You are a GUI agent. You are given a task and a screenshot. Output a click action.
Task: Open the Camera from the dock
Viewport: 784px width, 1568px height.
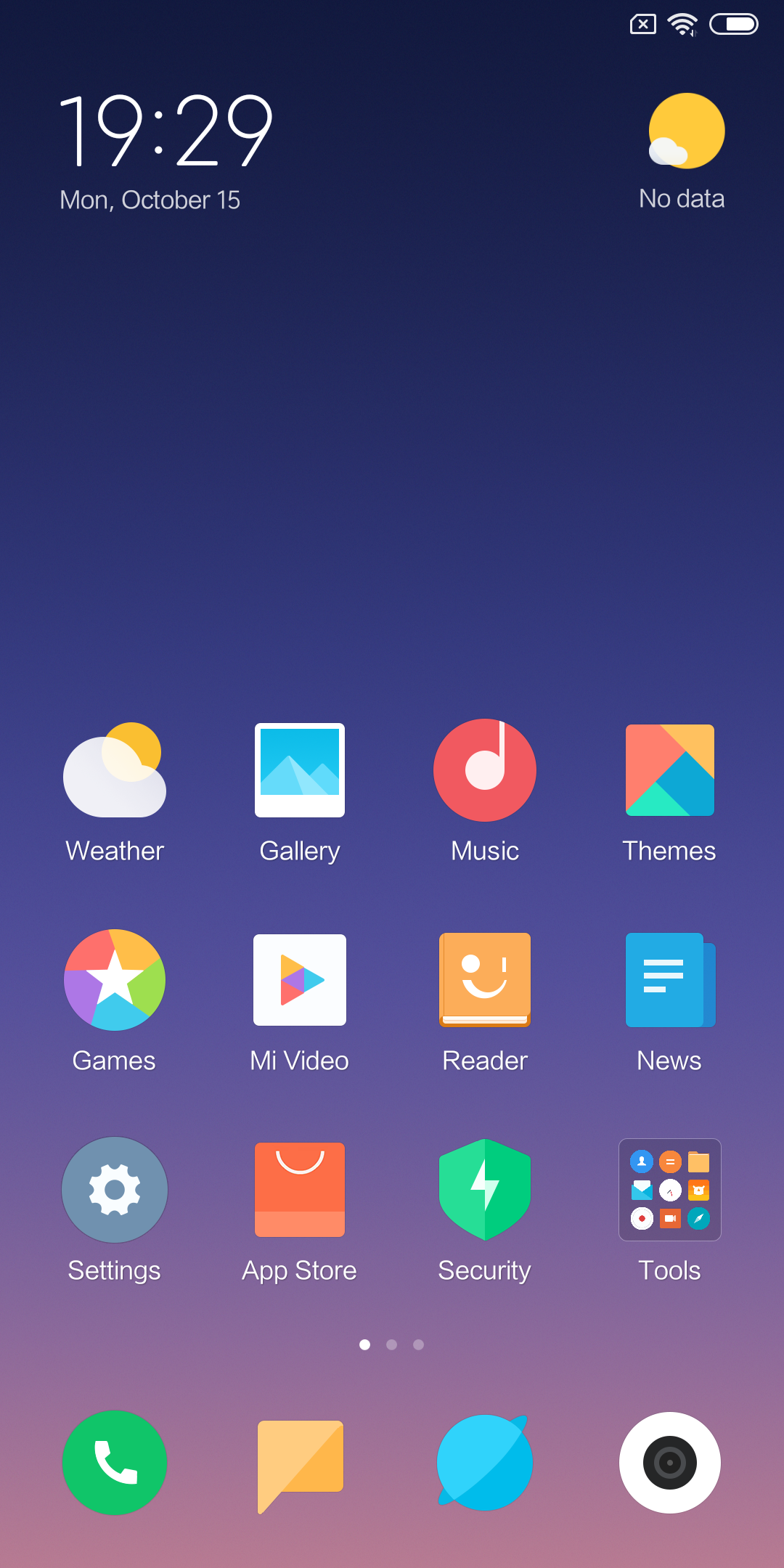click(670, 1463)
